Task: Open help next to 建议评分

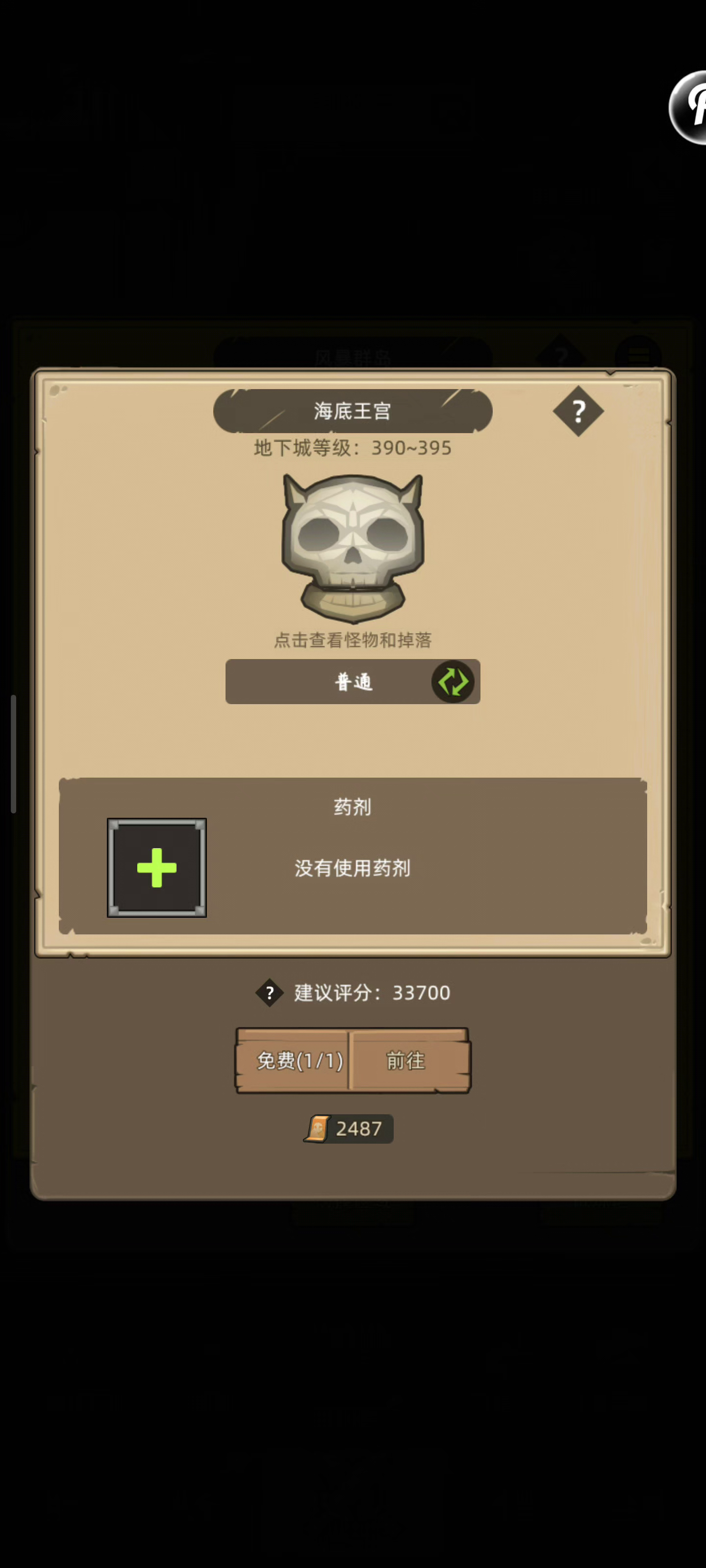Action: (269, 993)
